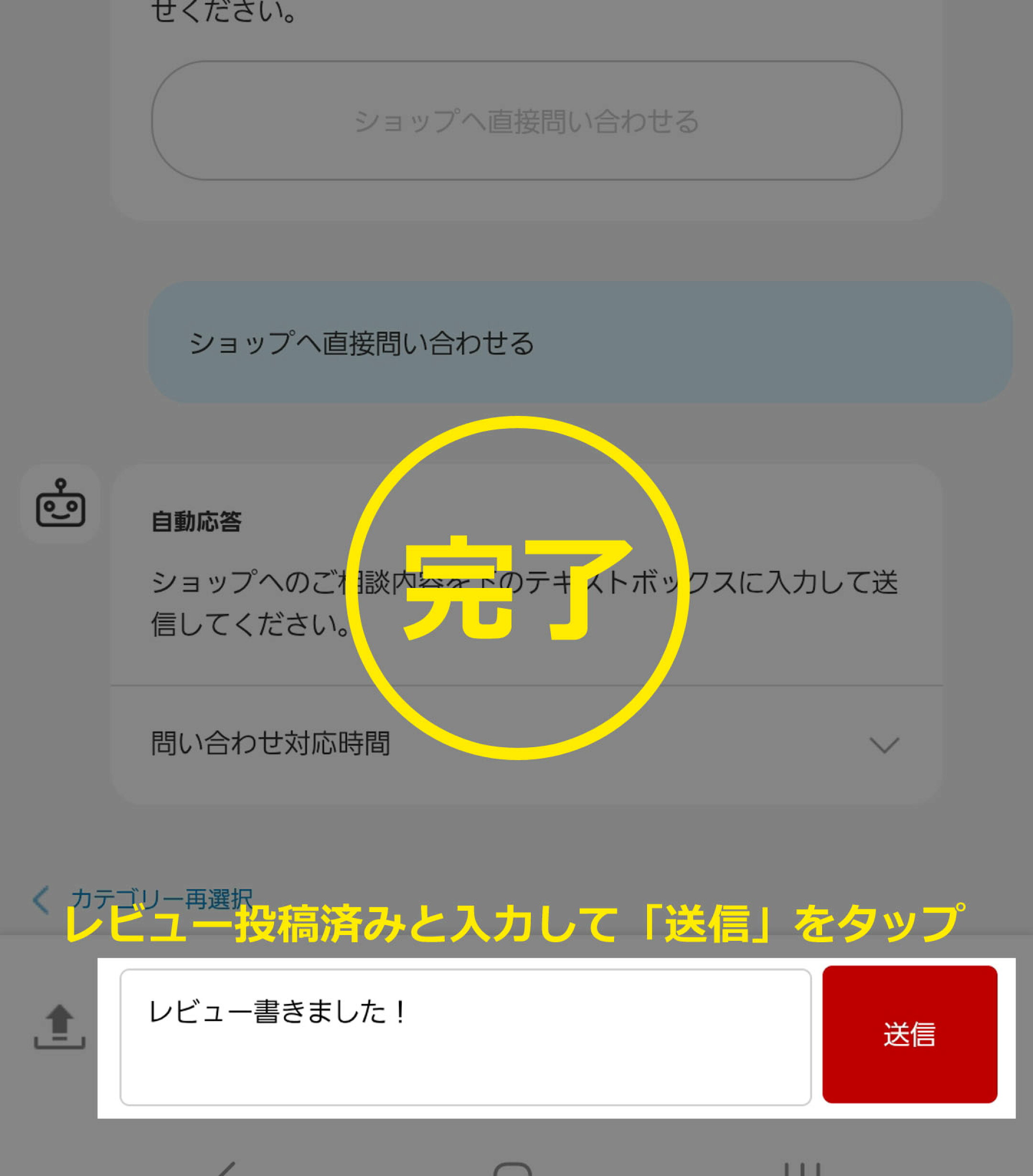Select the outlined ショップへ直接問い合わせる button

pos(526,121)
